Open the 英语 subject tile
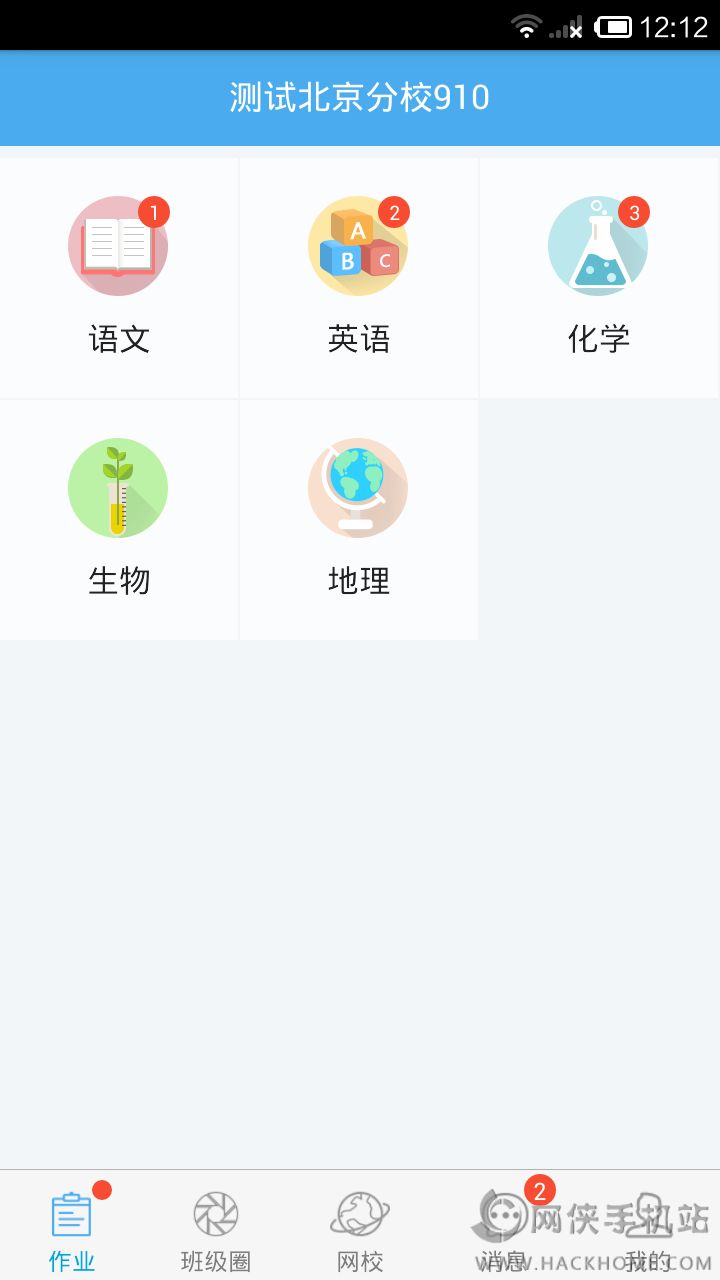This screenshot has height=1280, width=720. point(359,276)
